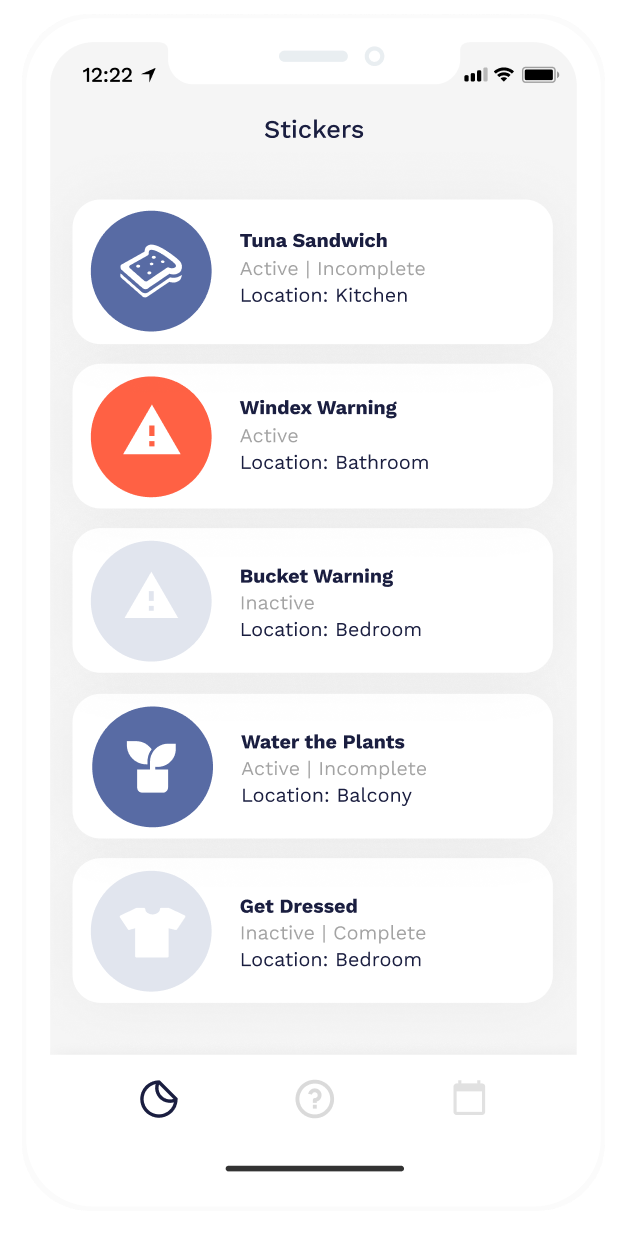Open the Get Dressed sticker card
This screenshot has width=625, height=1239.
click(312, 931)
